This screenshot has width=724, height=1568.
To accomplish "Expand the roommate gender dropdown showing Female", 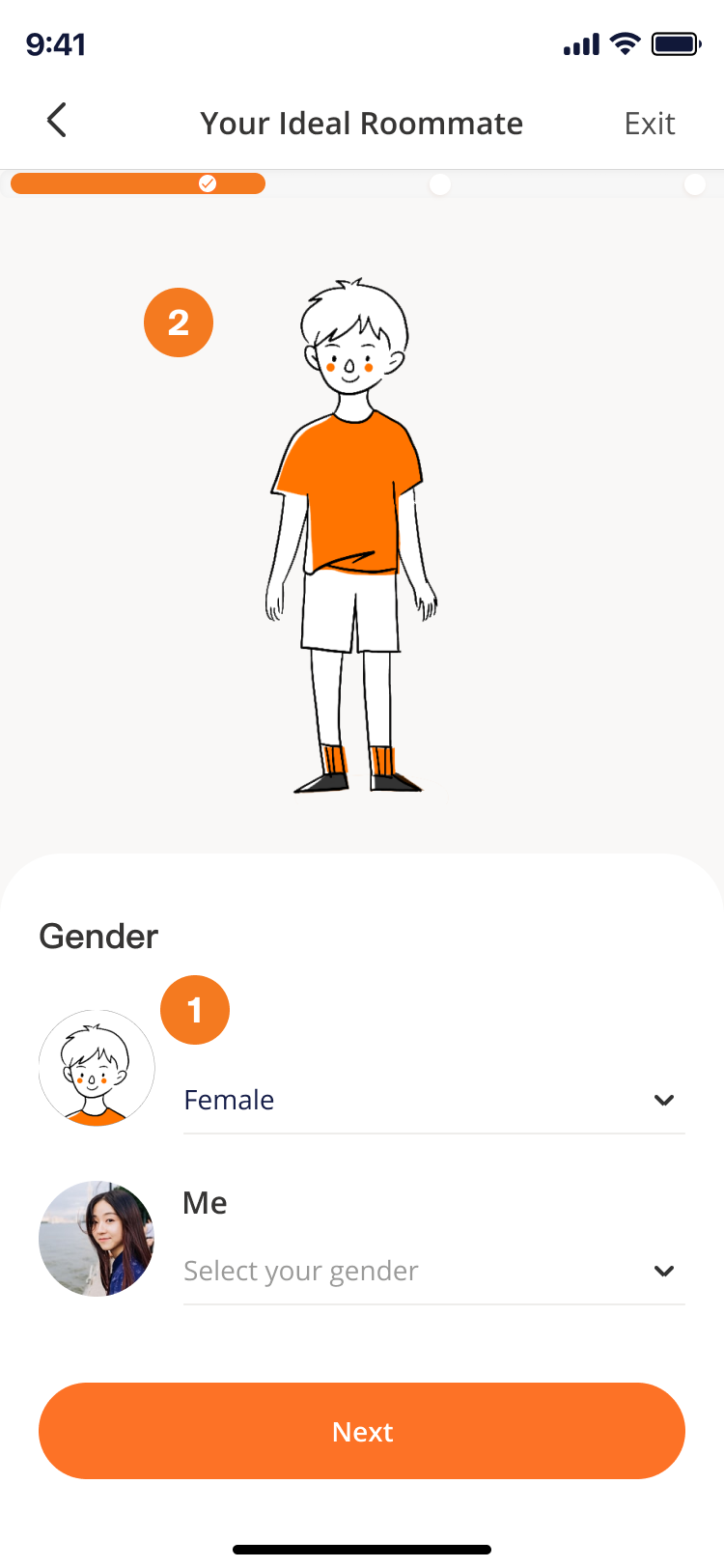I will pyautogui.click(x=433, y=1101).
